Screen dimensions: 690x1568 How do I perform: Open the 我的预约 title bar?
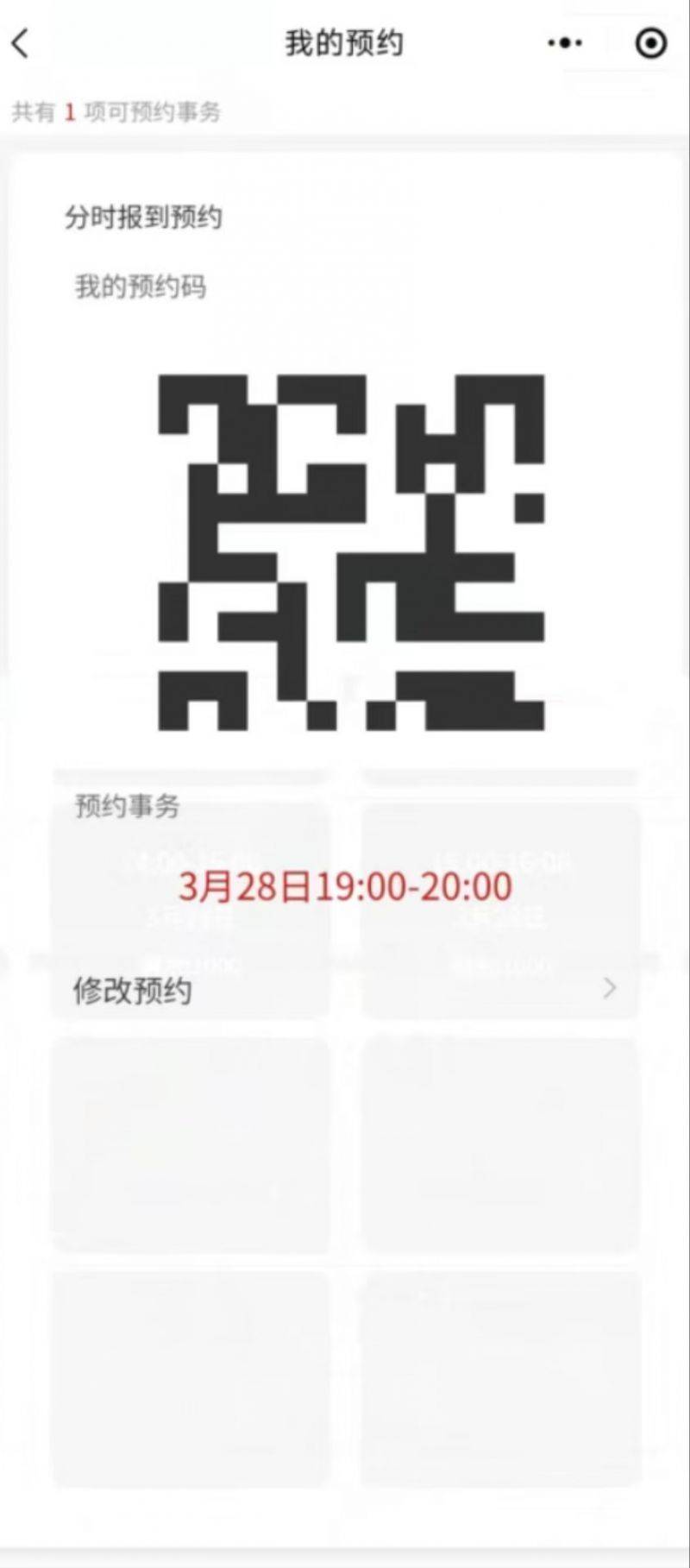[345, 41]
